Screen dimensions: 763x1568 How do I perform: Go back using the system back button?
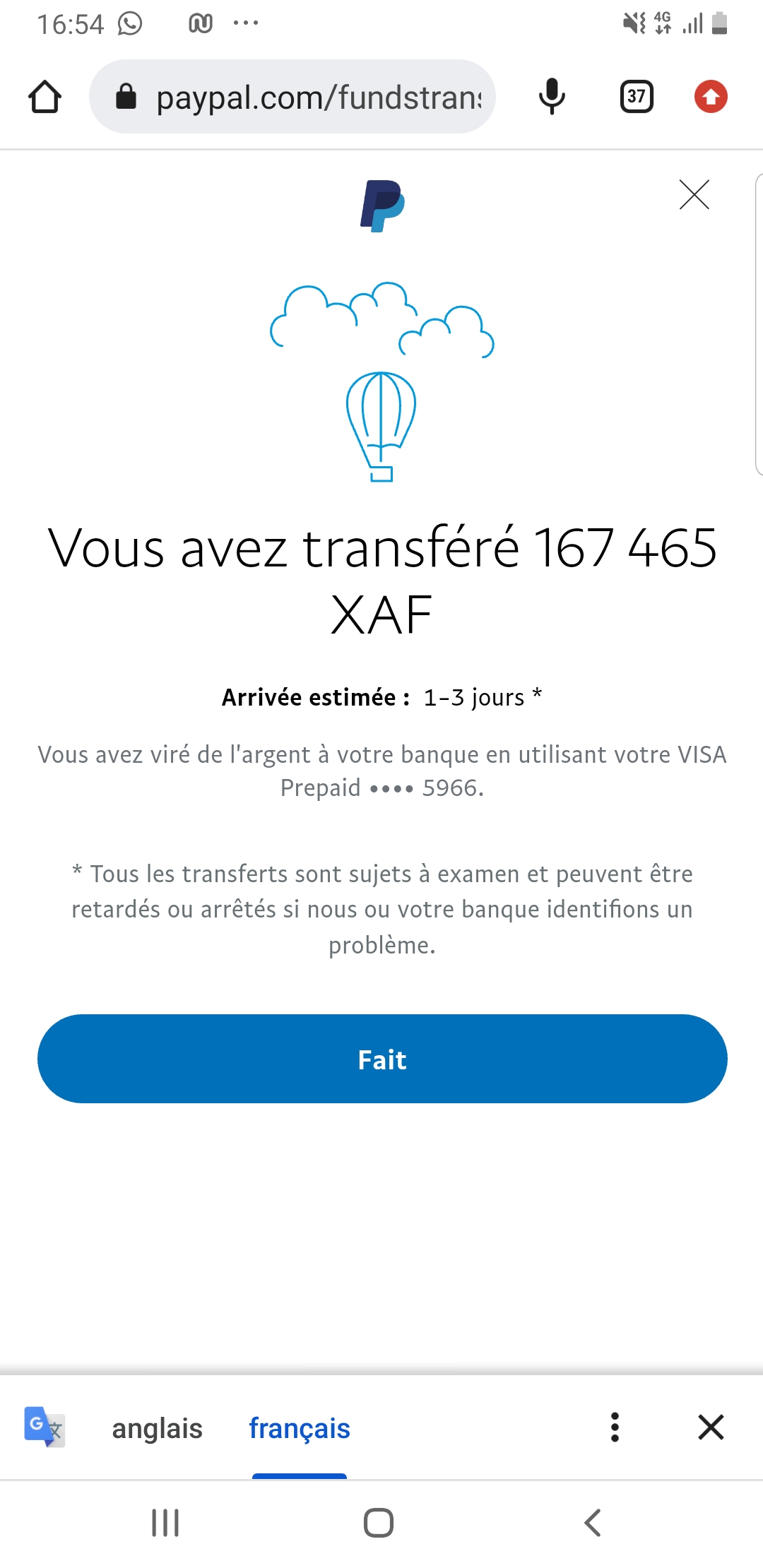(593, 1523)
